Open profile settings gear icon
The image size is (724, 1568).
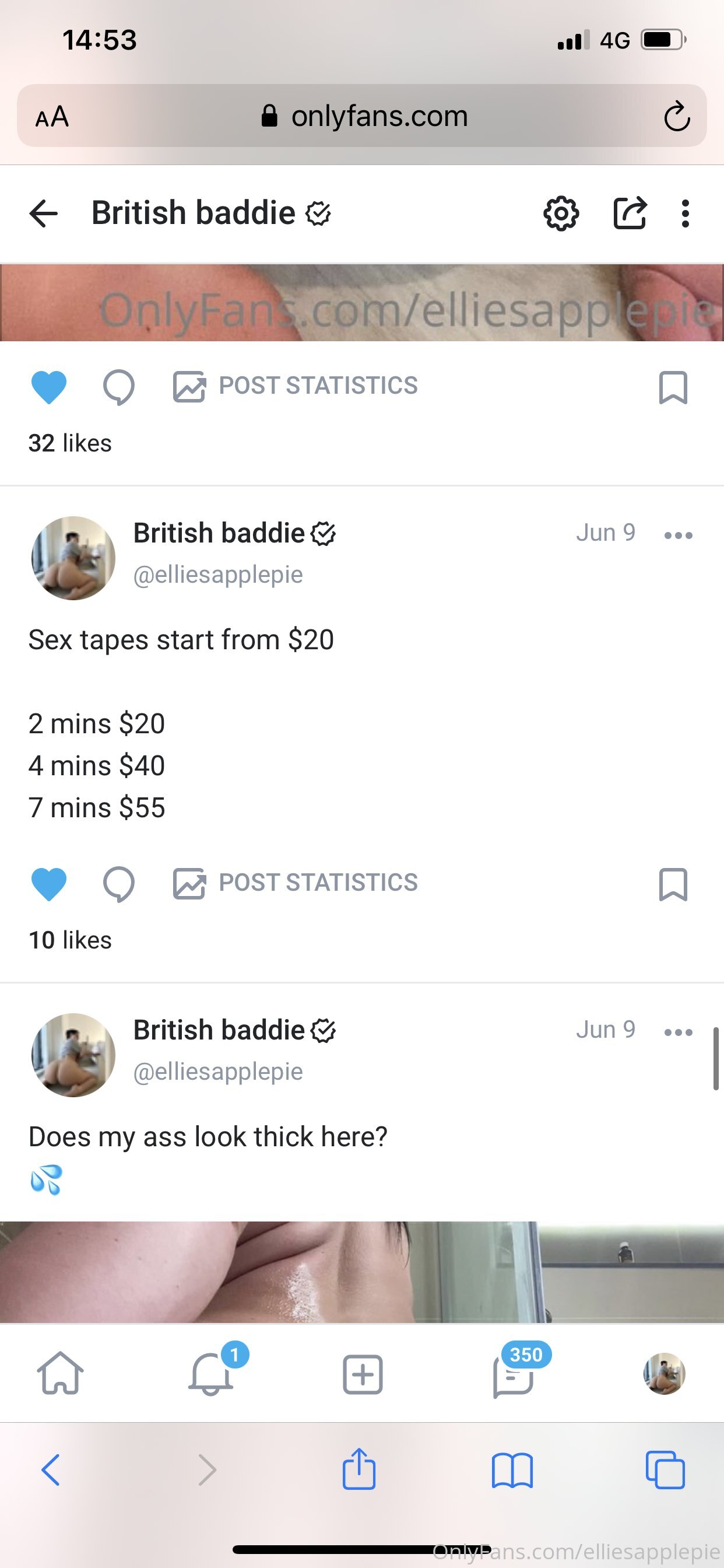coord(560,213)
